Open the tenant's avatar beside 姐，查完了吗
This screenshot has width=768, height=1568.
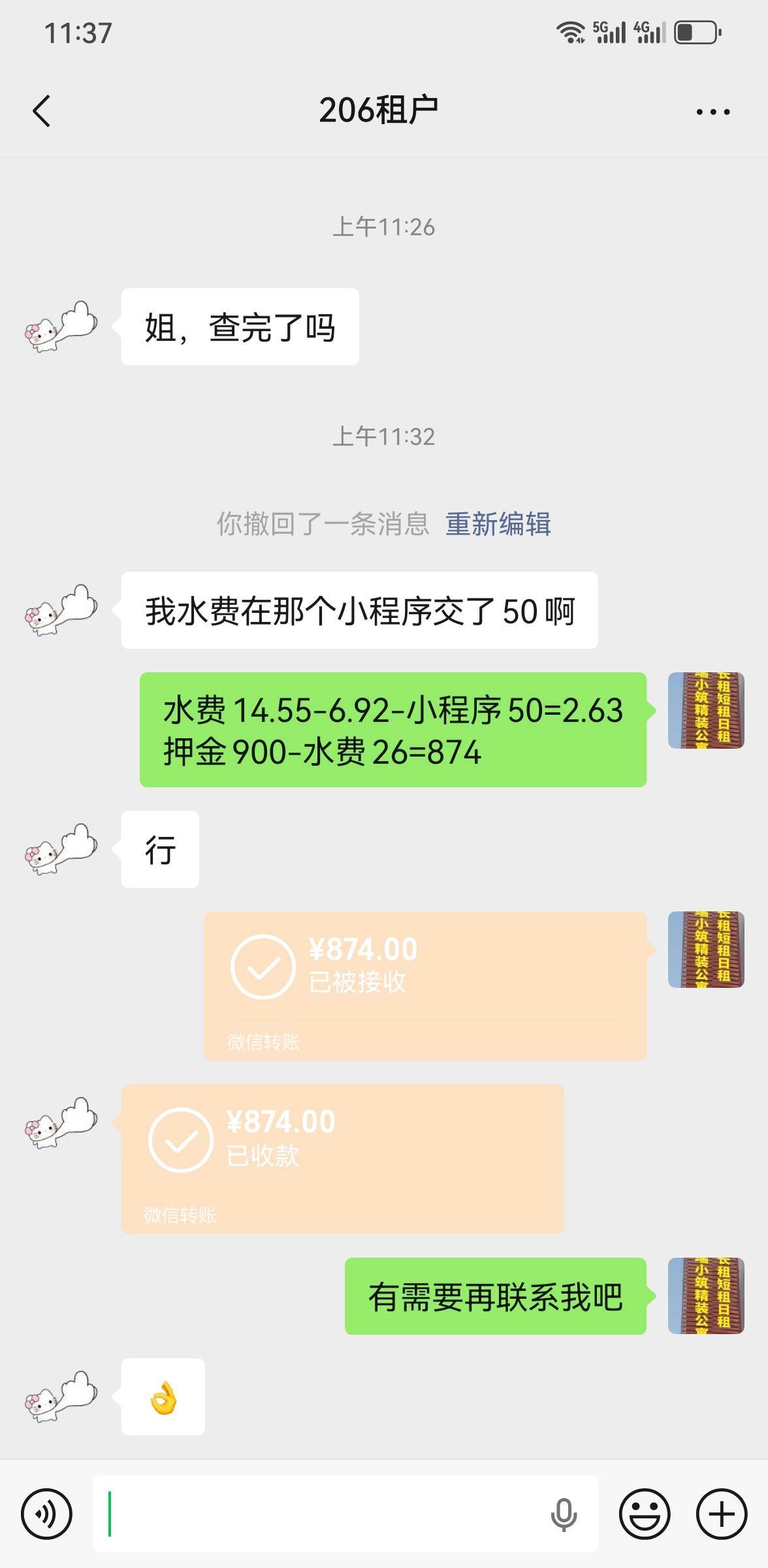click(60, 327)
